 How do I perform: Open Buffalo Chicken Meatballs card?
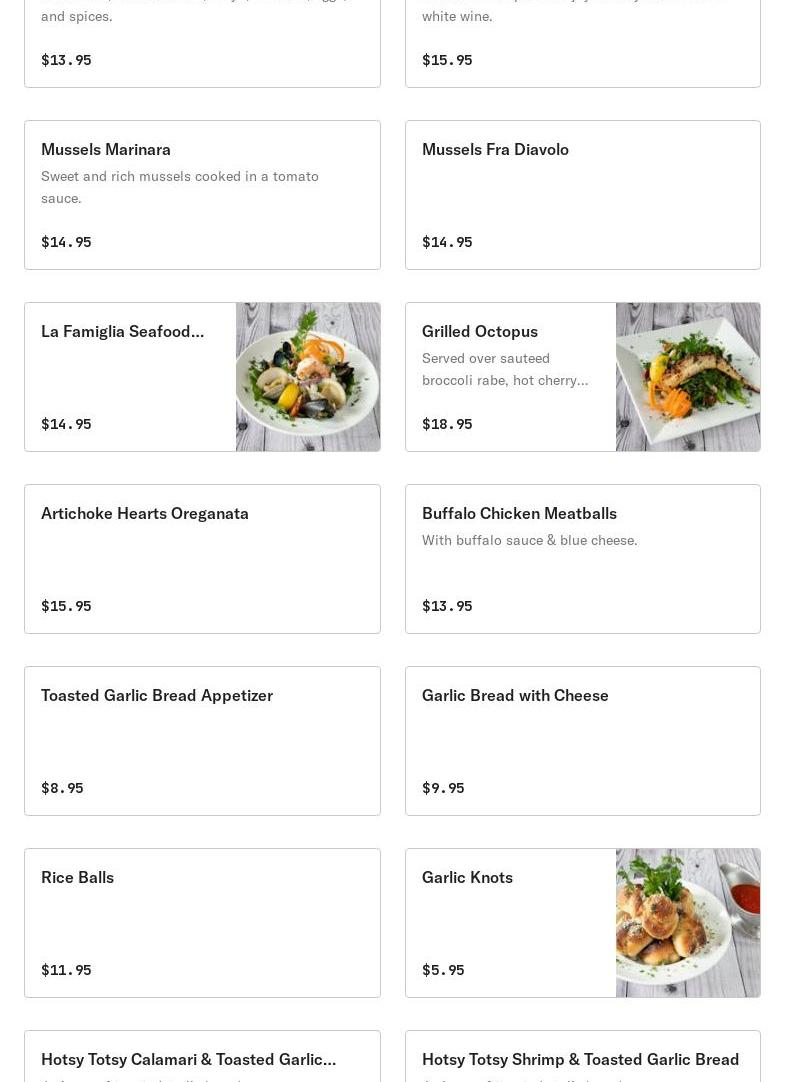(x=582, y=559)
